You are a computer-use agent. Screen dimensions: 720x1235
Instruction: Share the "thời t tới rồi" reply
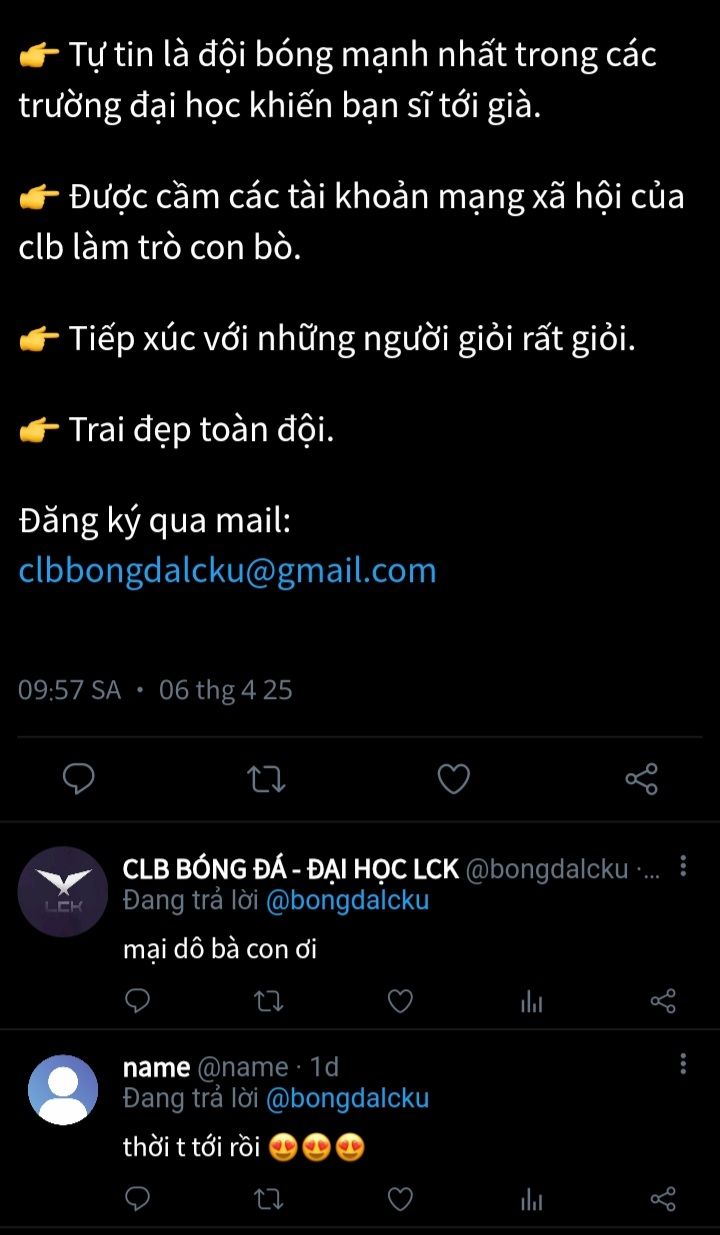[663, 1198]
